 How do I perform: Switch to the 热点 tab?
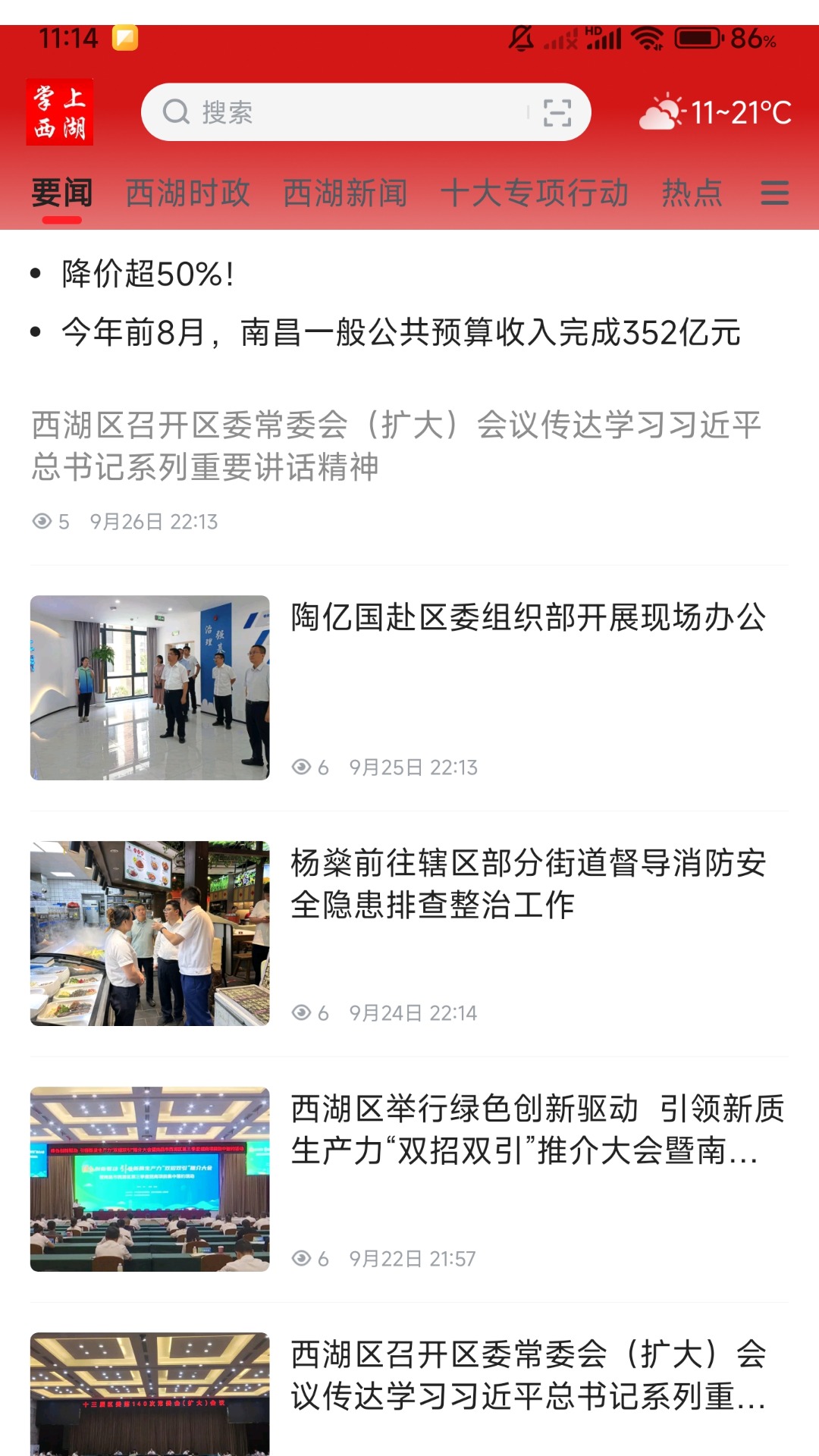coord(692,192)
